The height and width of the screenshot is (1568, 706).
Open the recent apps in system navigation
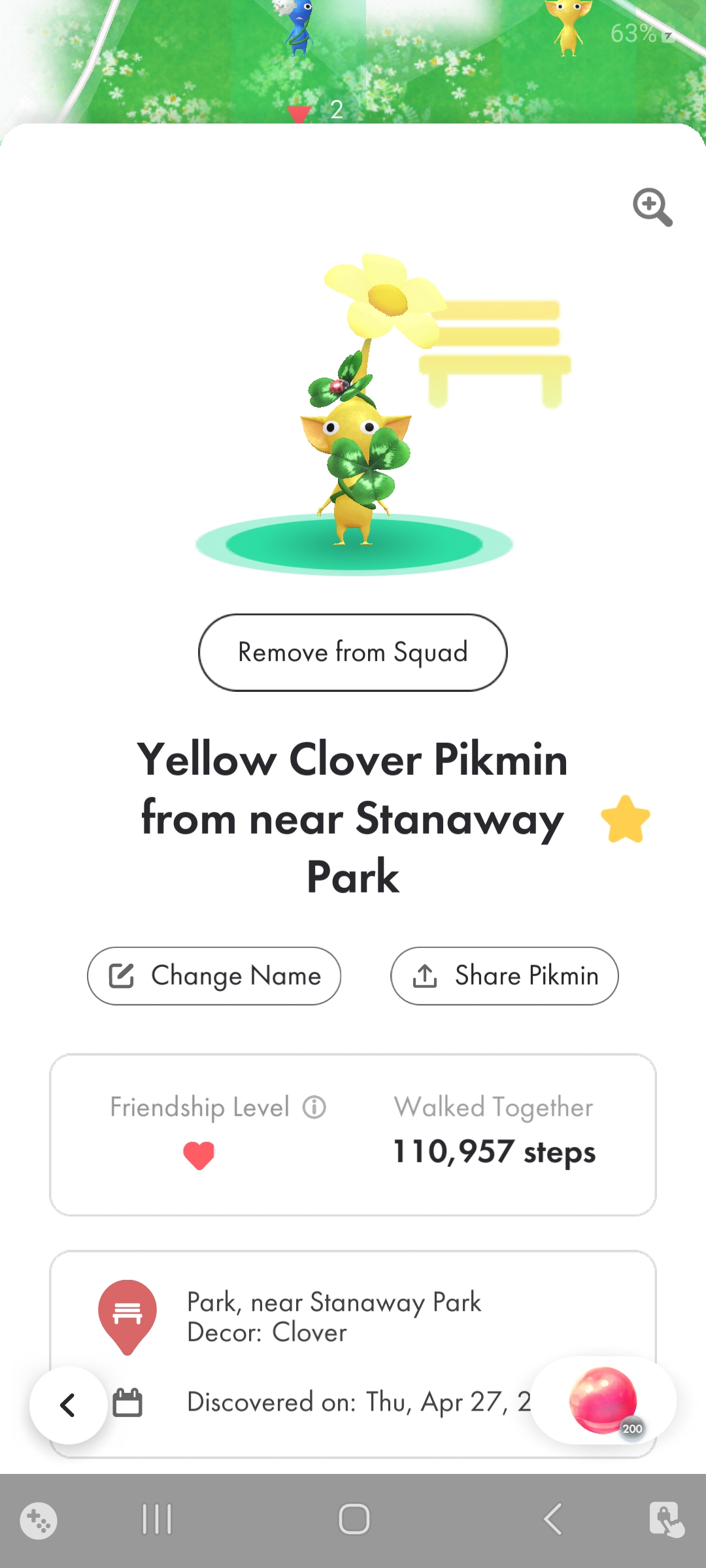click(157, 1519)
